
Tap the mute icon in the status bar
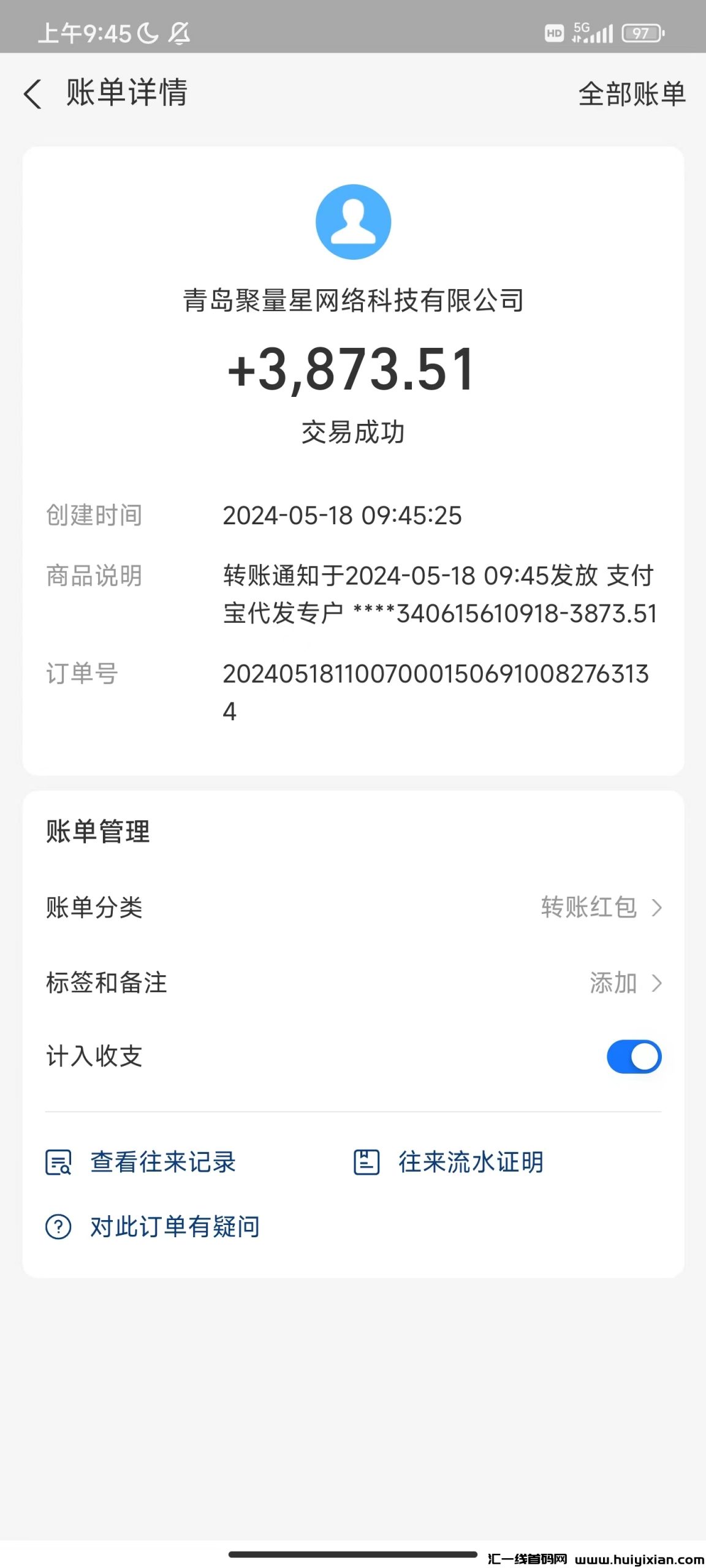[178, 32]
